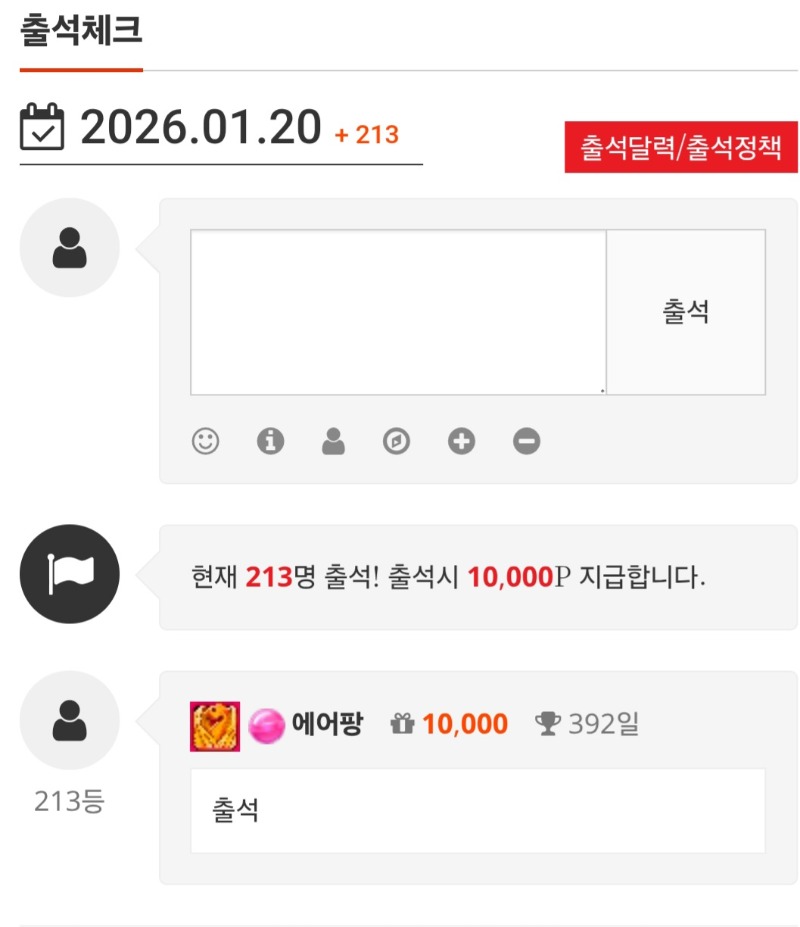Focus the attendance message text box
Viewport: 800px width, 927px height.
tap(398, 312)
